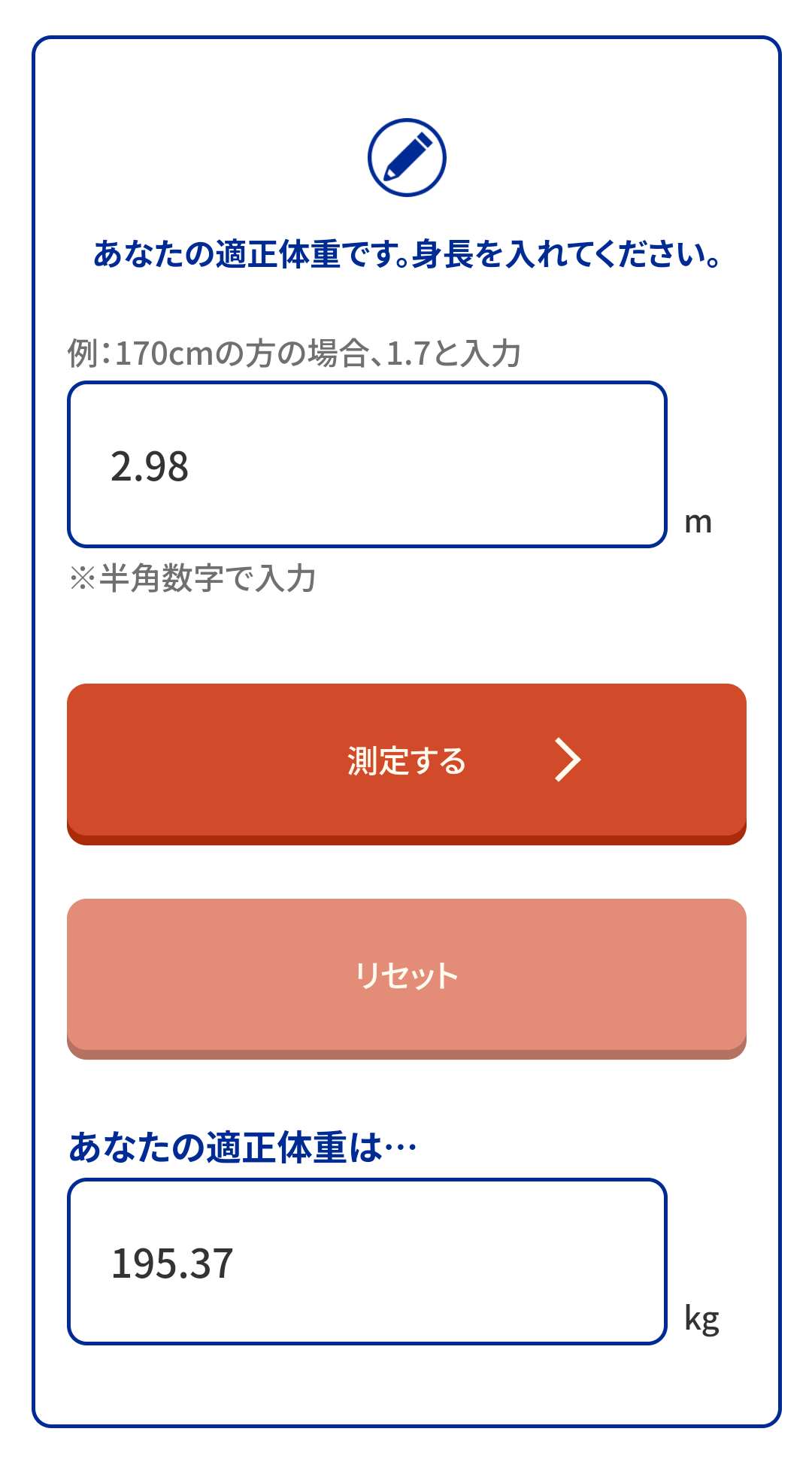The height and width of the screenshot is (1465, 812).
Task: Calculate weight with the 測定する button
Action: (x=406, y=761)
